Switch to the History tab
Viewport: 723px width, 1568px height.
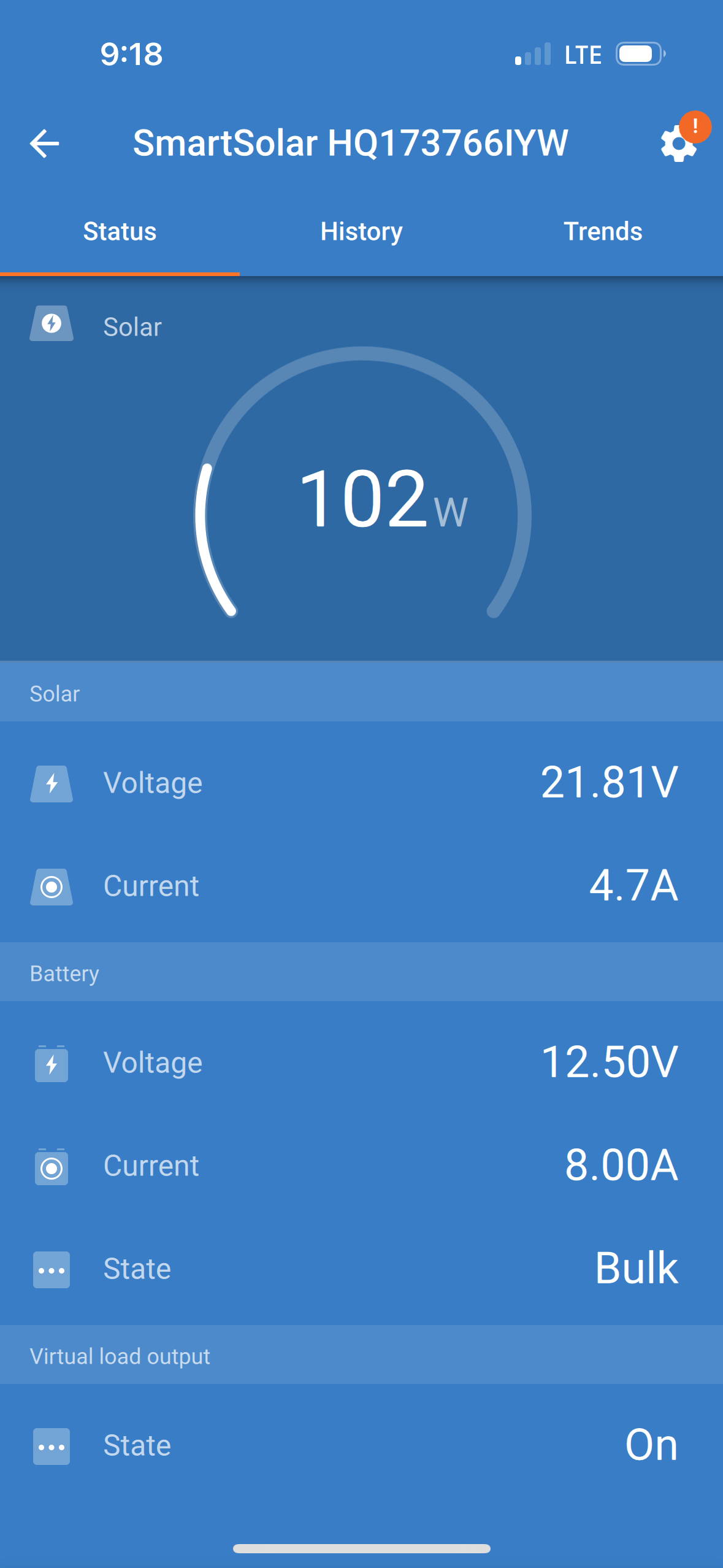[361, 232]
